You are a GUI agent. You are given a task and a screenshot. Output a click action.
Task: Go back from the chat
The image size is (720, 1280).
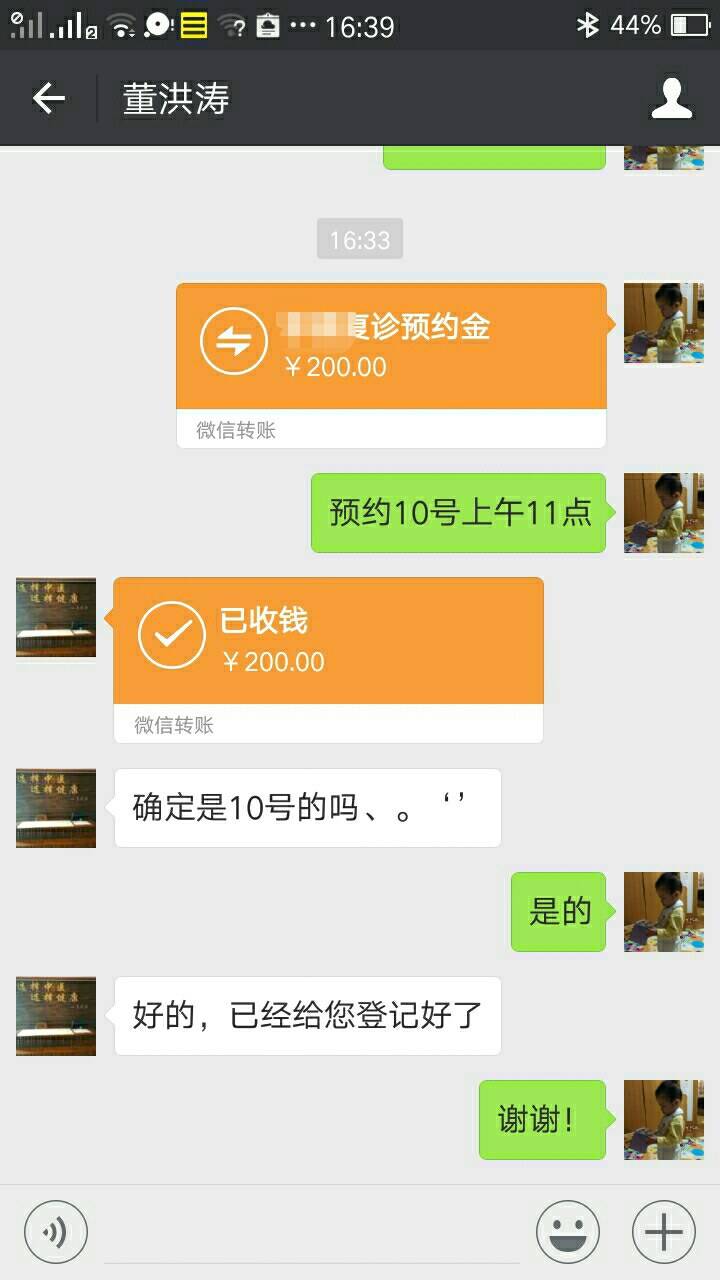point(48,98)
